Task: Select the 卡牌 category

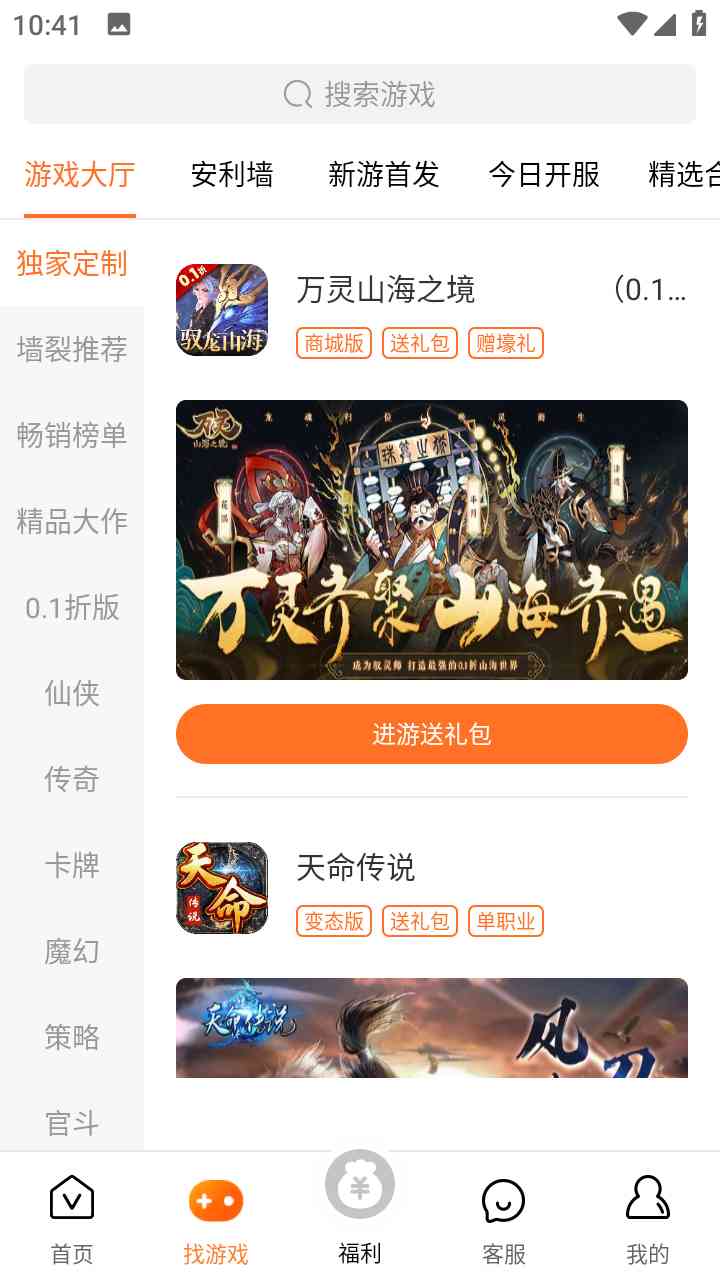Action: (72, 865)
